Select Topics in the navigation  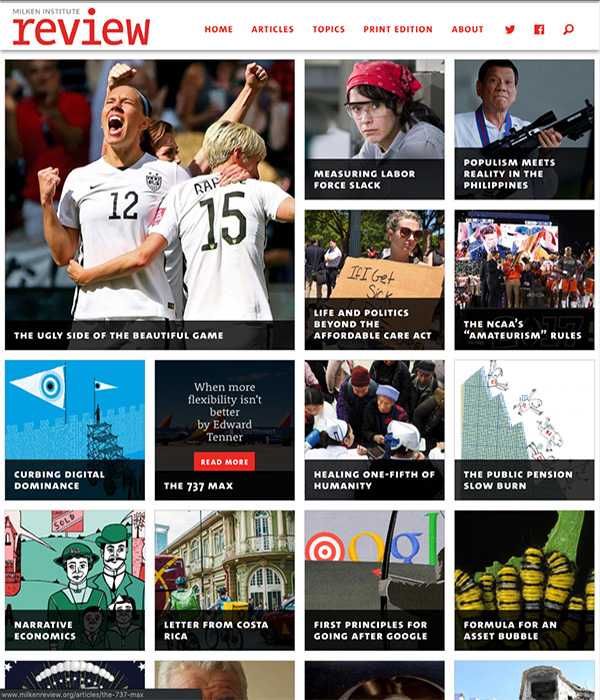pyautogui.click(x=328, y=30)
